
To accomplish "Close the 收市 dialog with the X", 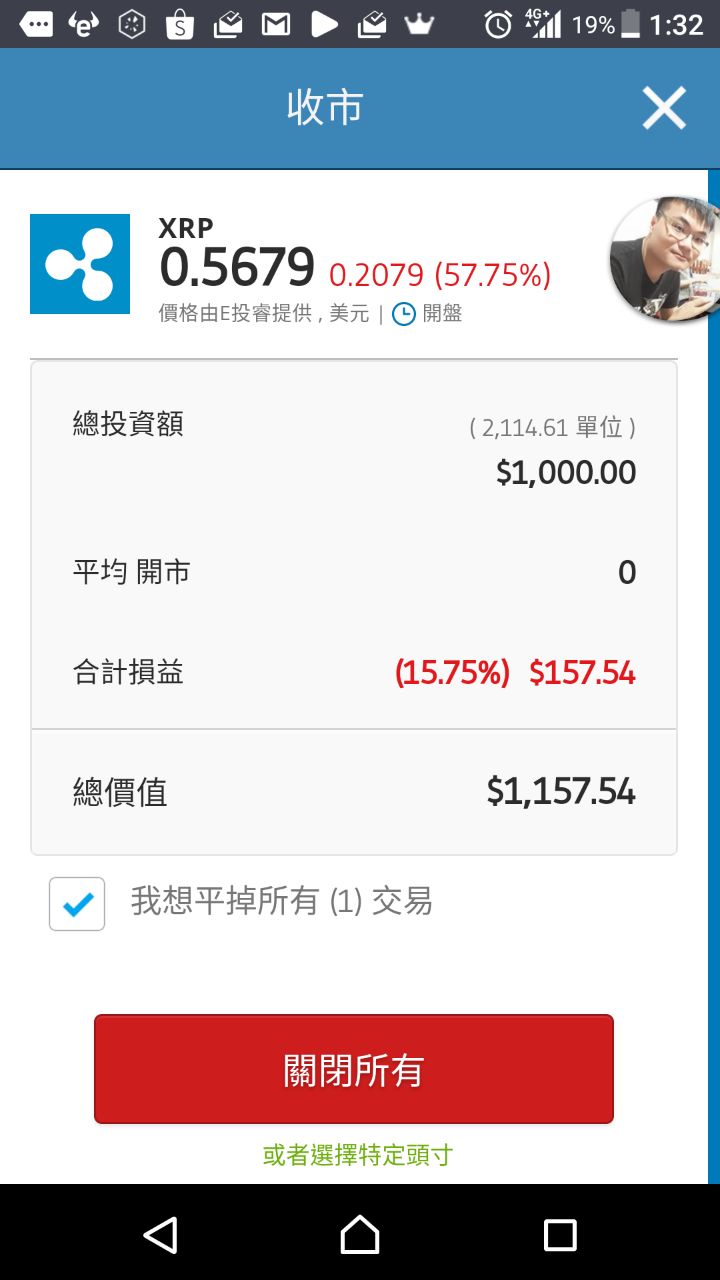I will (664, 108).
